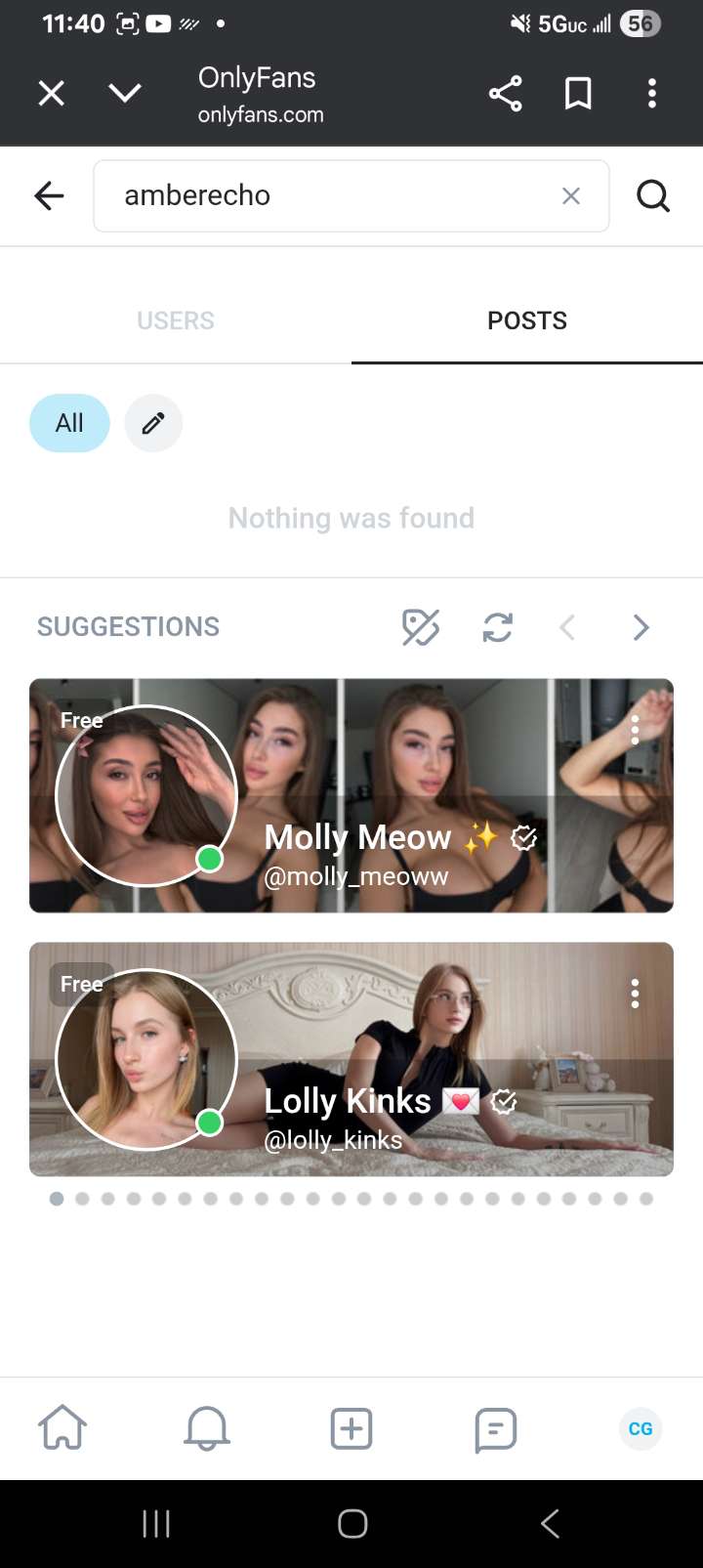Open the browser overflow menu
Image resolution: width=703 pixels, height=1568 pixels.
pyautogui.click(x=652, y=94)
